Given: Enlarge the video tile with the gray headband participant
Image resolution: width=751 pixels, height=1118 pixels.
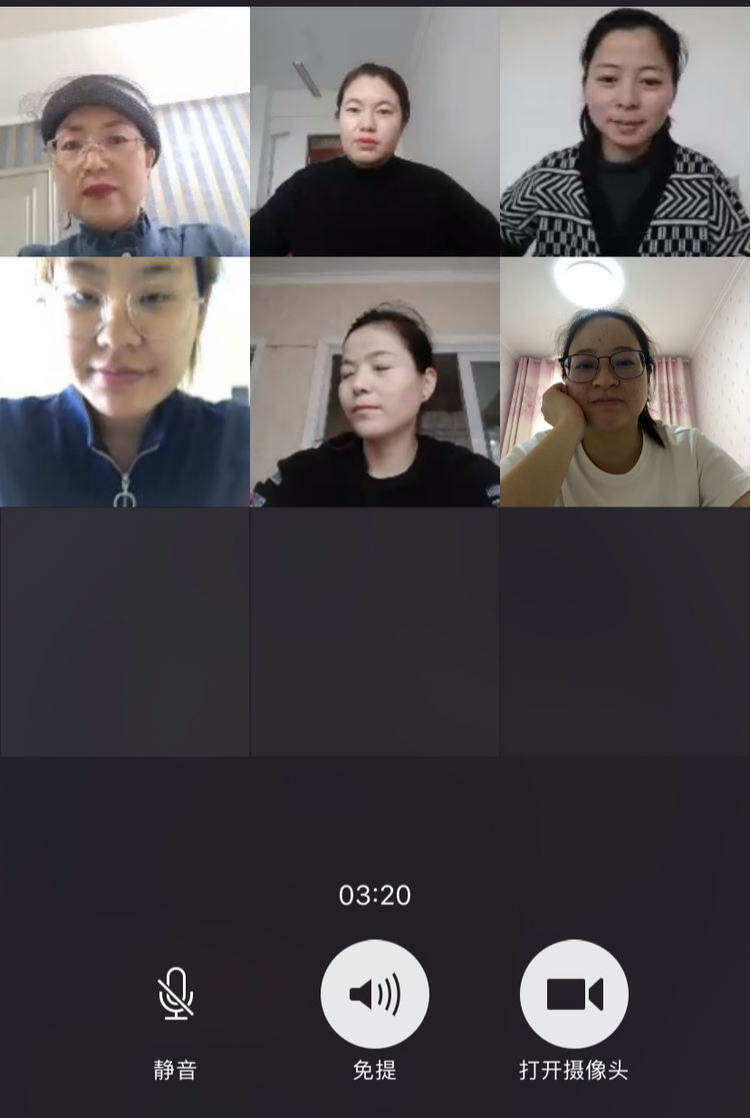Looking at the screenshot, I should pyautogui.click(x=125, y=132).
